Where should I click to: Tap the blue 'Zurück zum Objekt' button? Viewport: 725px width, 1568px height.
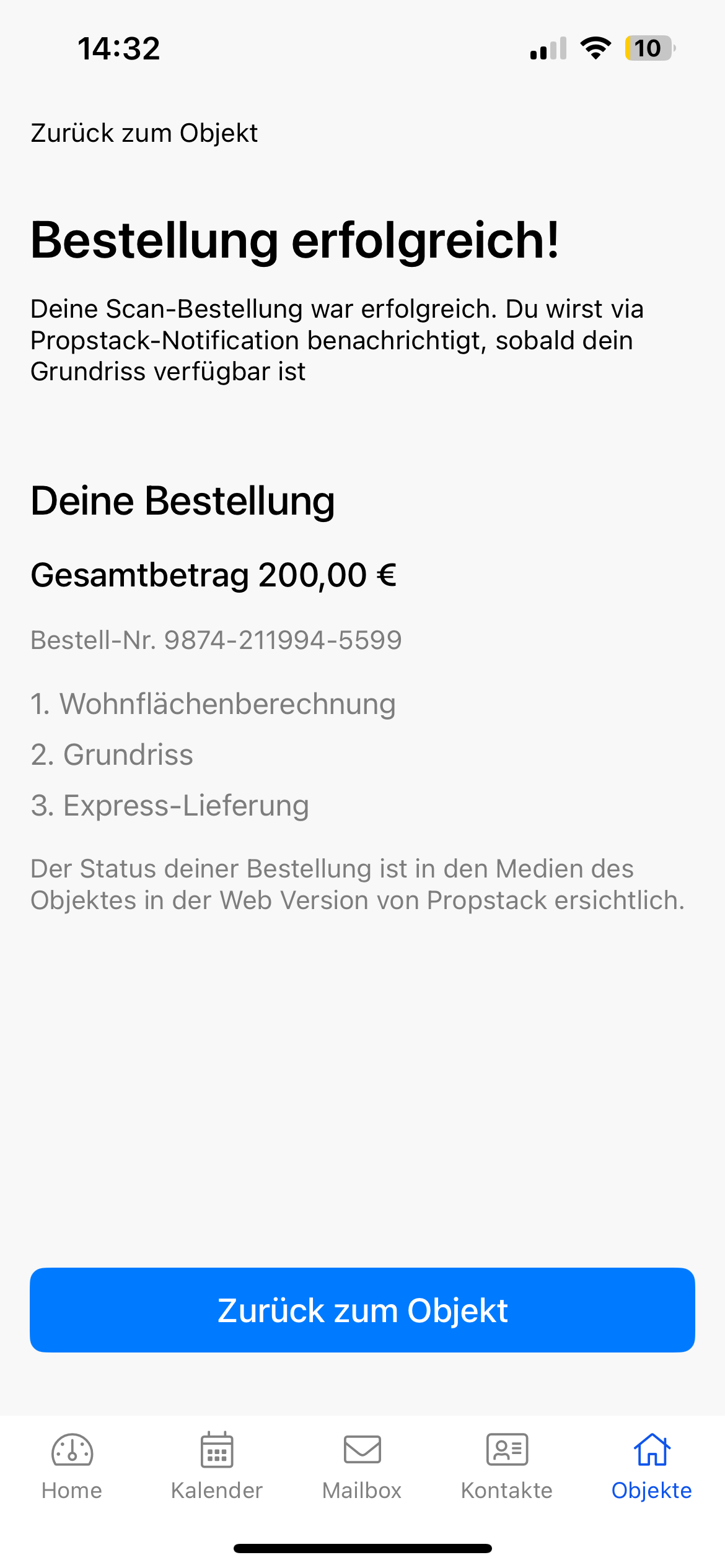(362, 1310)
